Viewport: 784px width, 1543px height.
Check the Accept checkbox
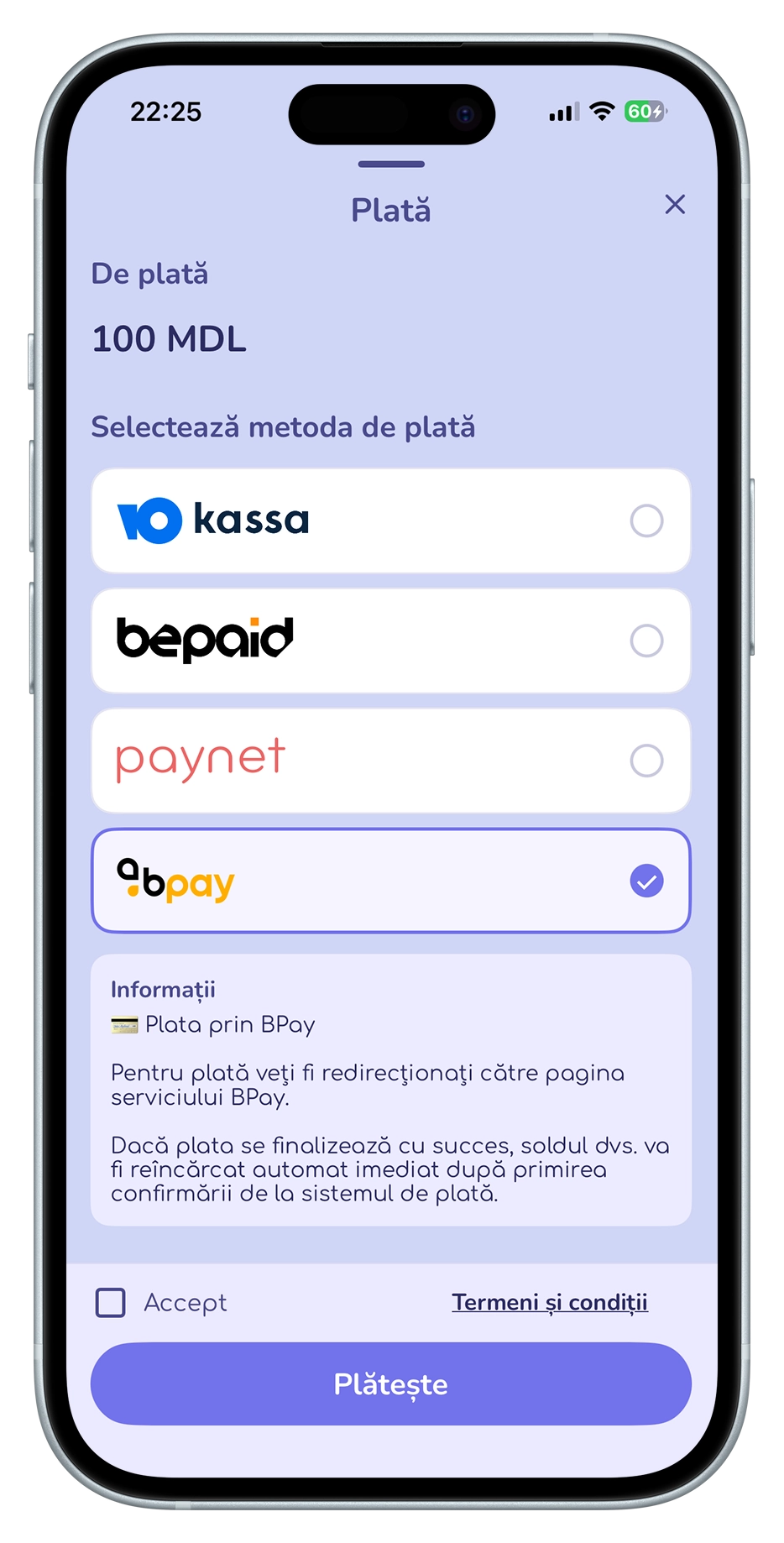[x=111, y=1303]
